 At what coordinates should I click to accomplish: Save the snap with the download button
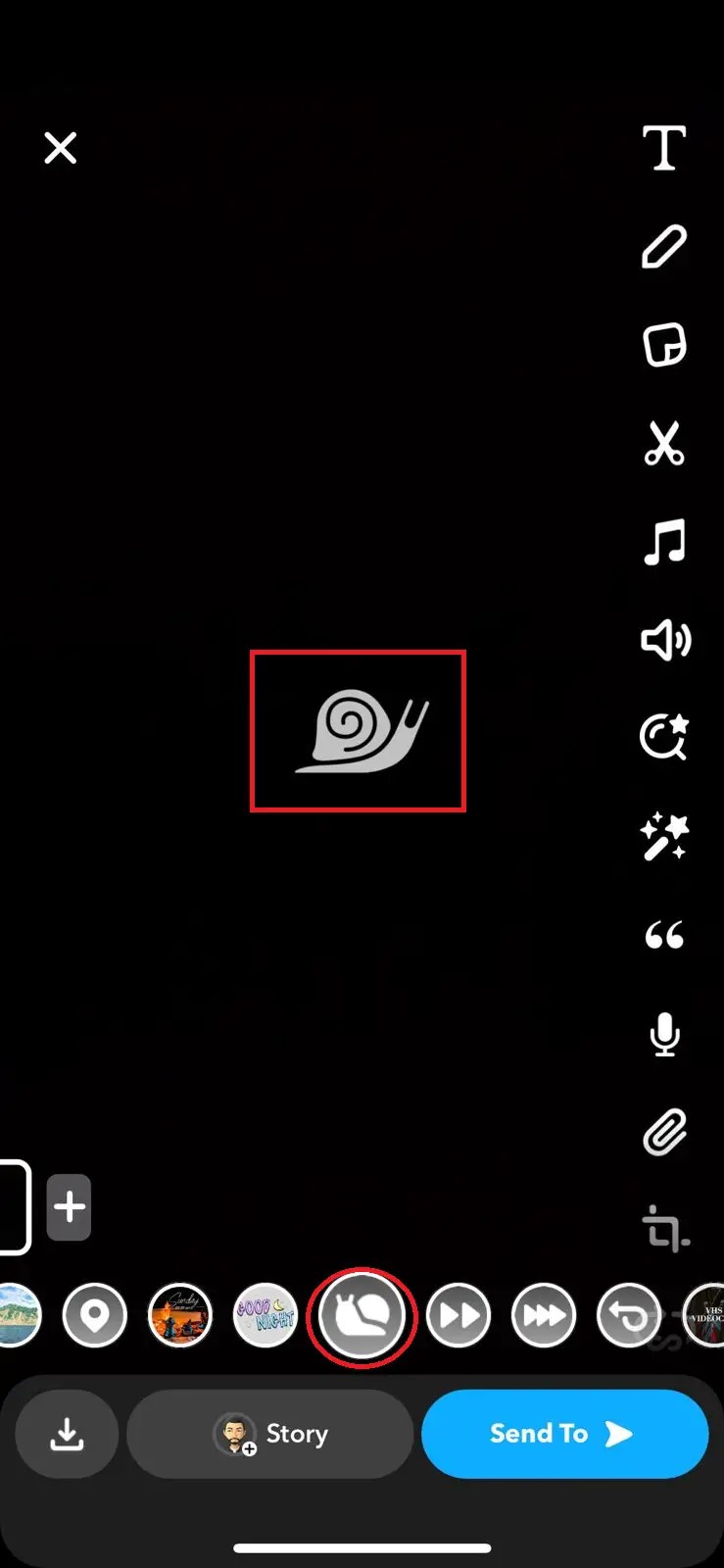coord(67,1434)
